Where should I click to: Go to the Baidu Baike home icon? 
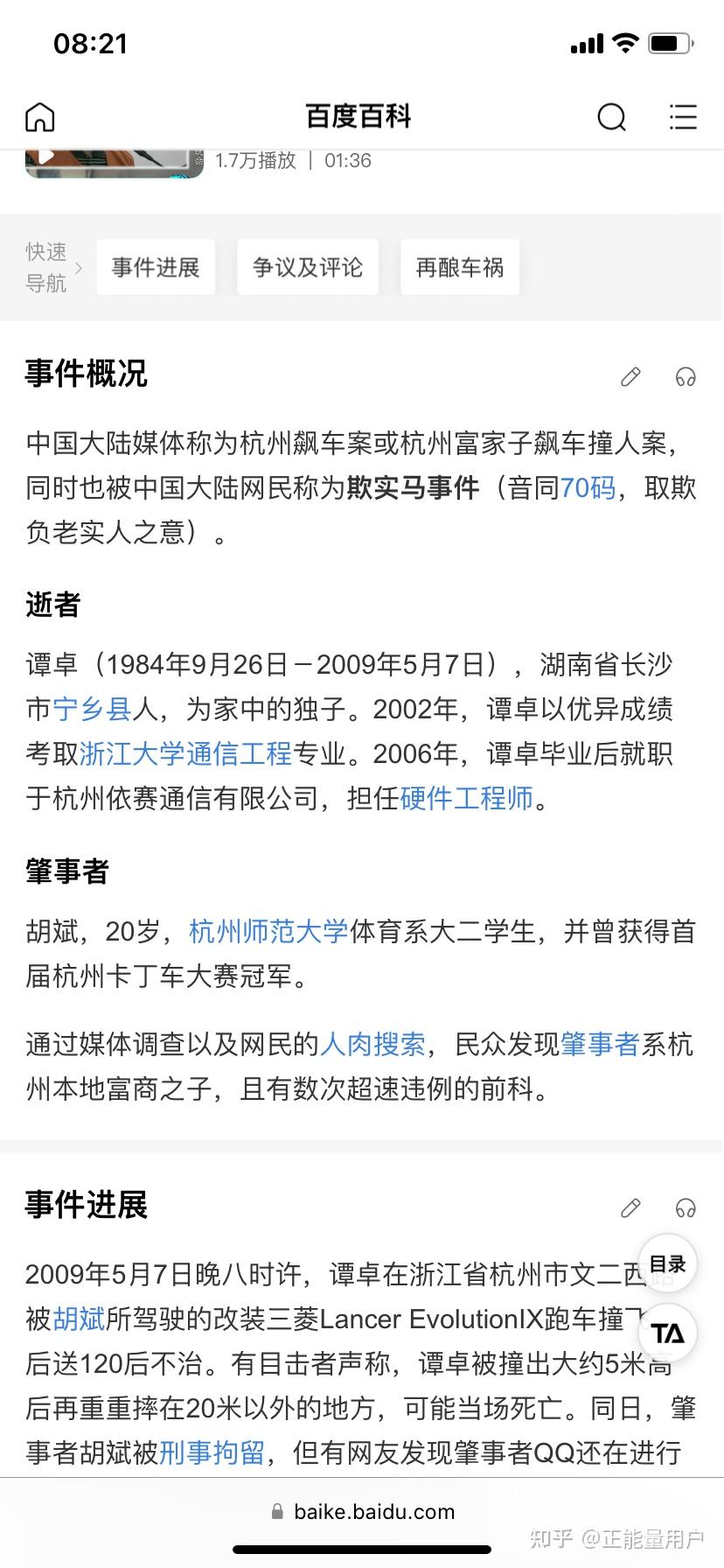click(40, 116)
